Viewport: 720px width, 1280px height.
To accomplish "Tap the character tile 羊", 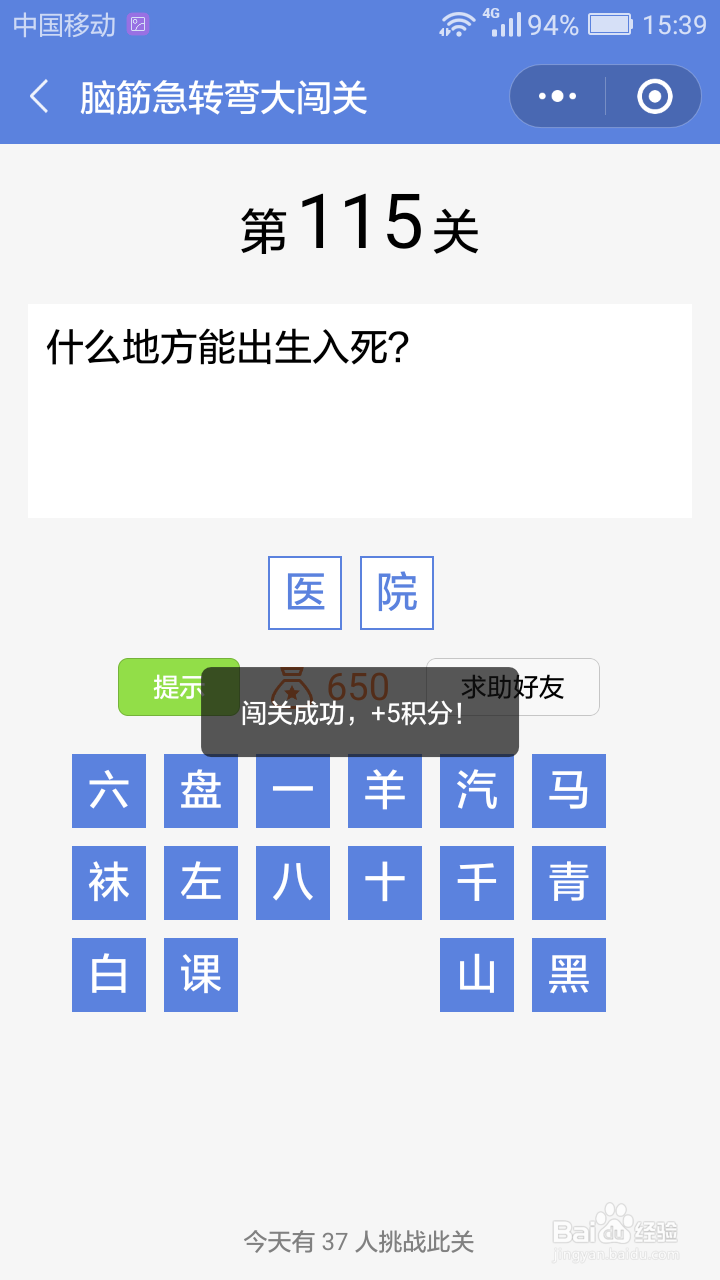I will [385, 790].
